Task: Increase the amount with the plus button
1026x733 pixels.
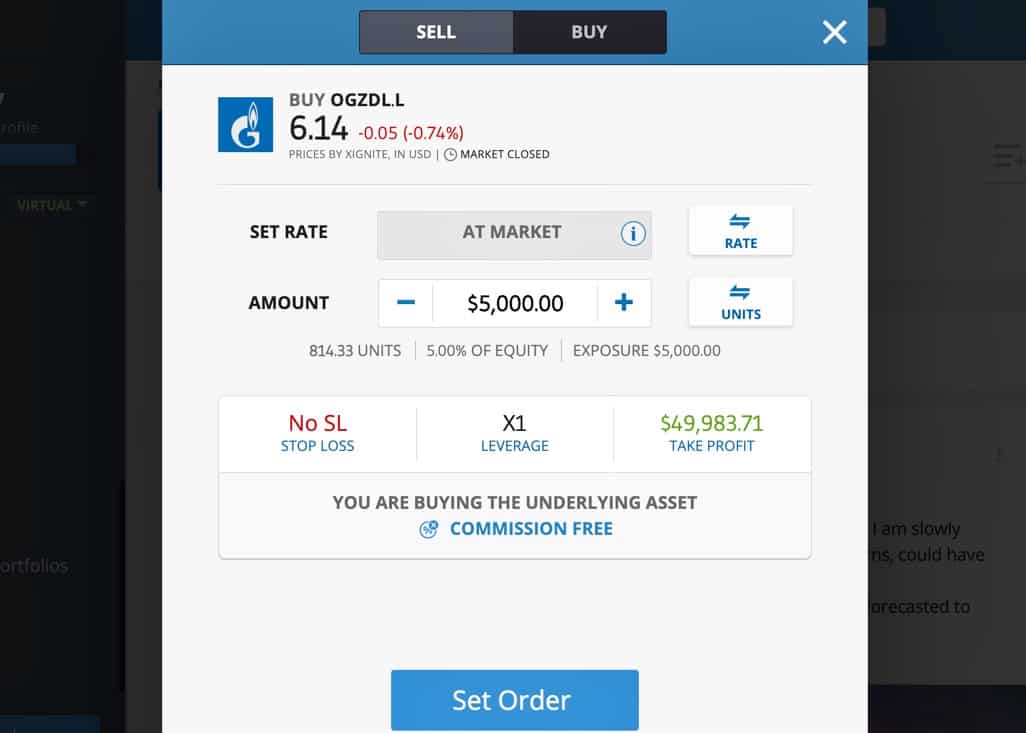Action: [x=624, y=303]
